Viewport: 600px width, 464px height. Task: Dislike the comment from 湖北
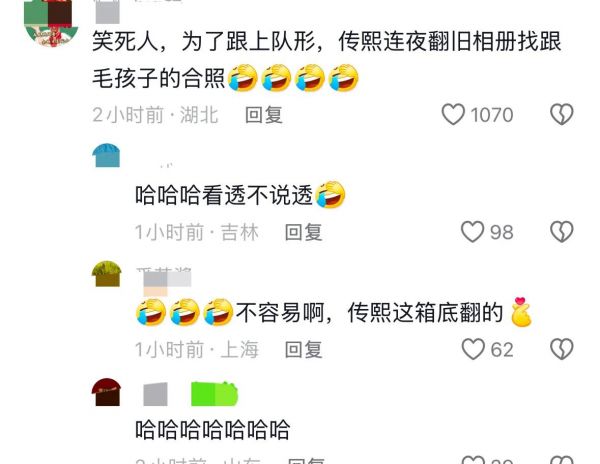(x=562, y=115)
